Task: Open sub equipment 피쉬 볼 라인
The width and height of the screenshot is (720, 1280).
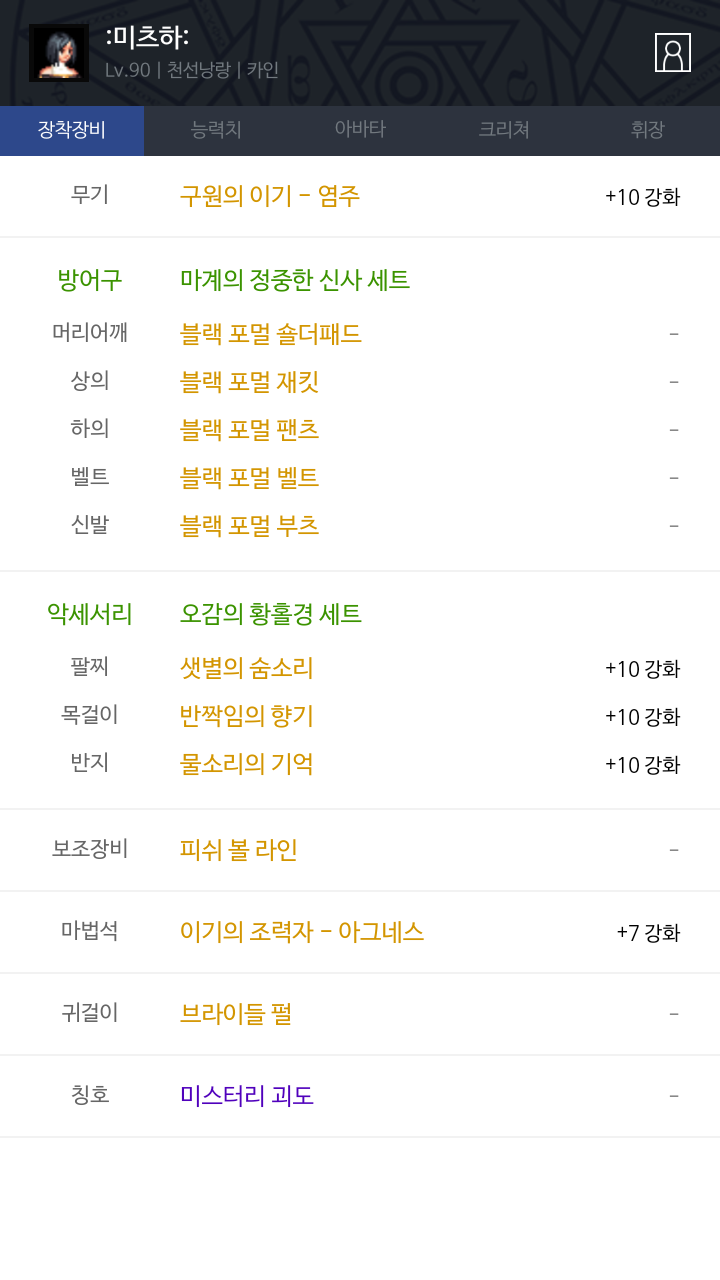Action: coord(239,850)
